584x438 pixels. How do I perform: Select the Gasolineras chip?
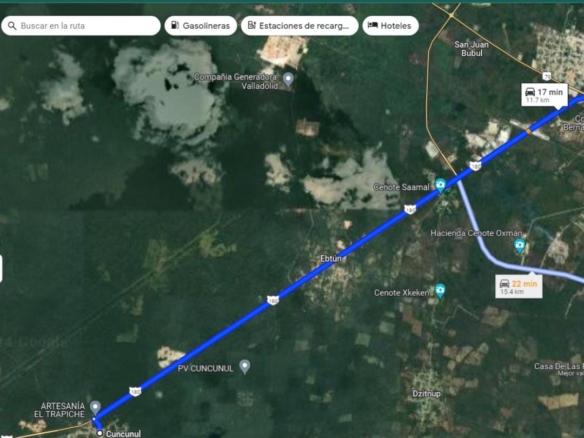[x=201, y=26]
